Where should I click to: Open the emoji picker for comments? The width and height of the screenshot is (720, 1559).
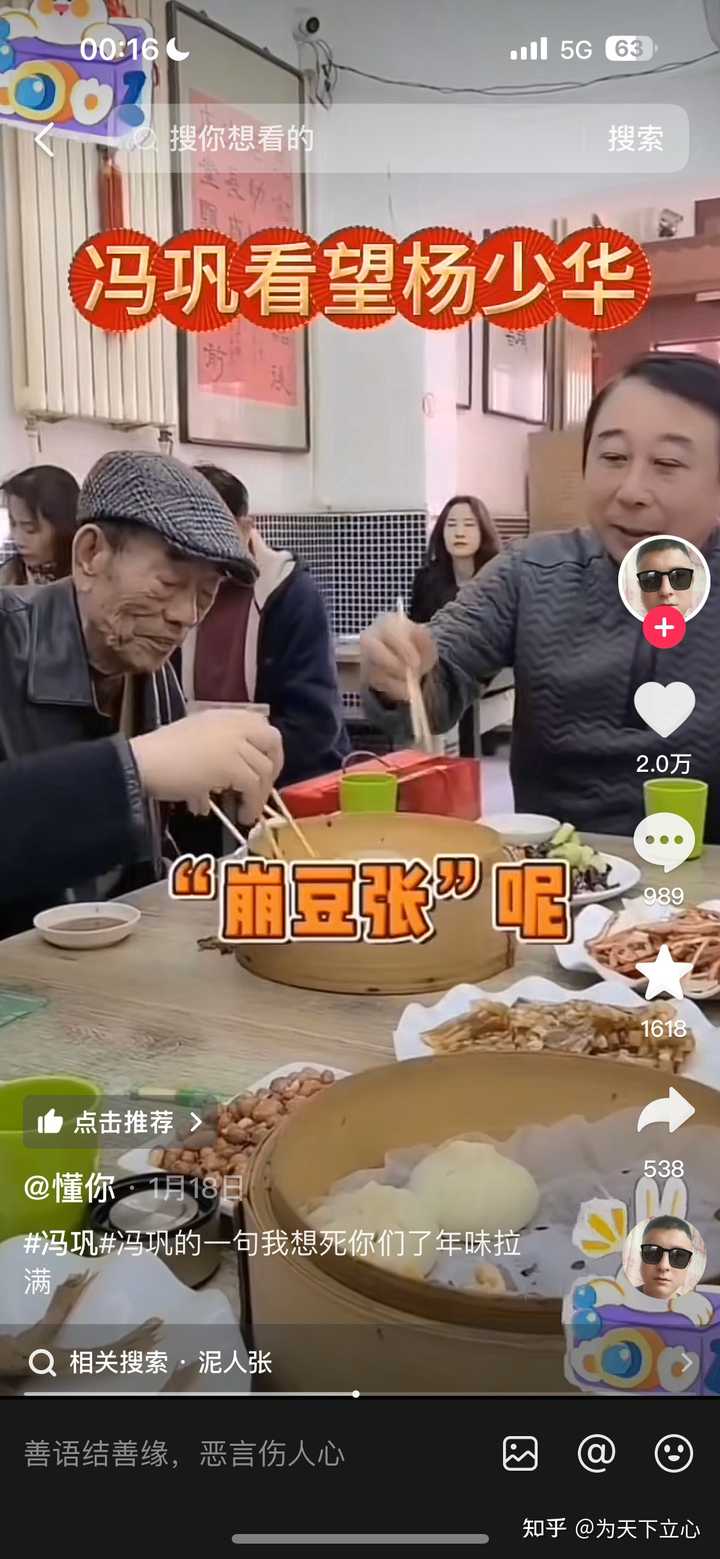point(673,1453)
